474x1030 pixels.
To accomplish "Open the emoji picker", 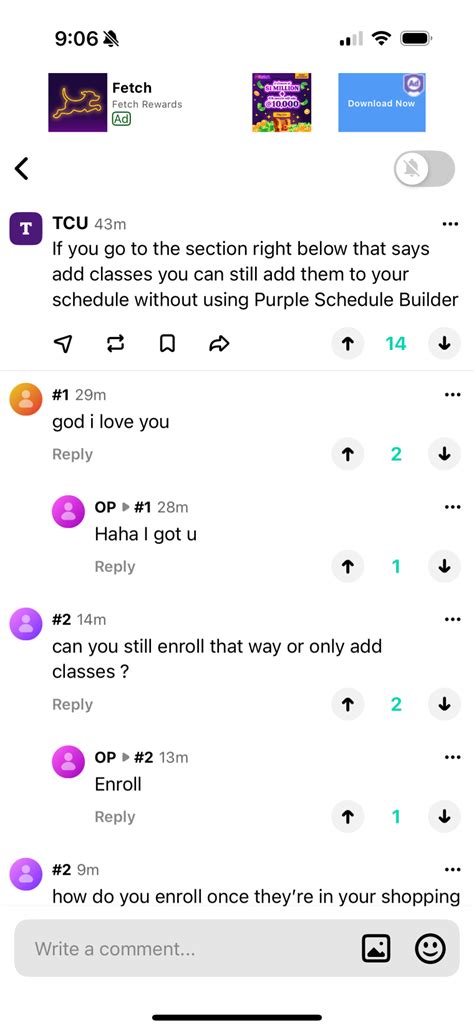I will pyautogui.click(x=431, y=948).
